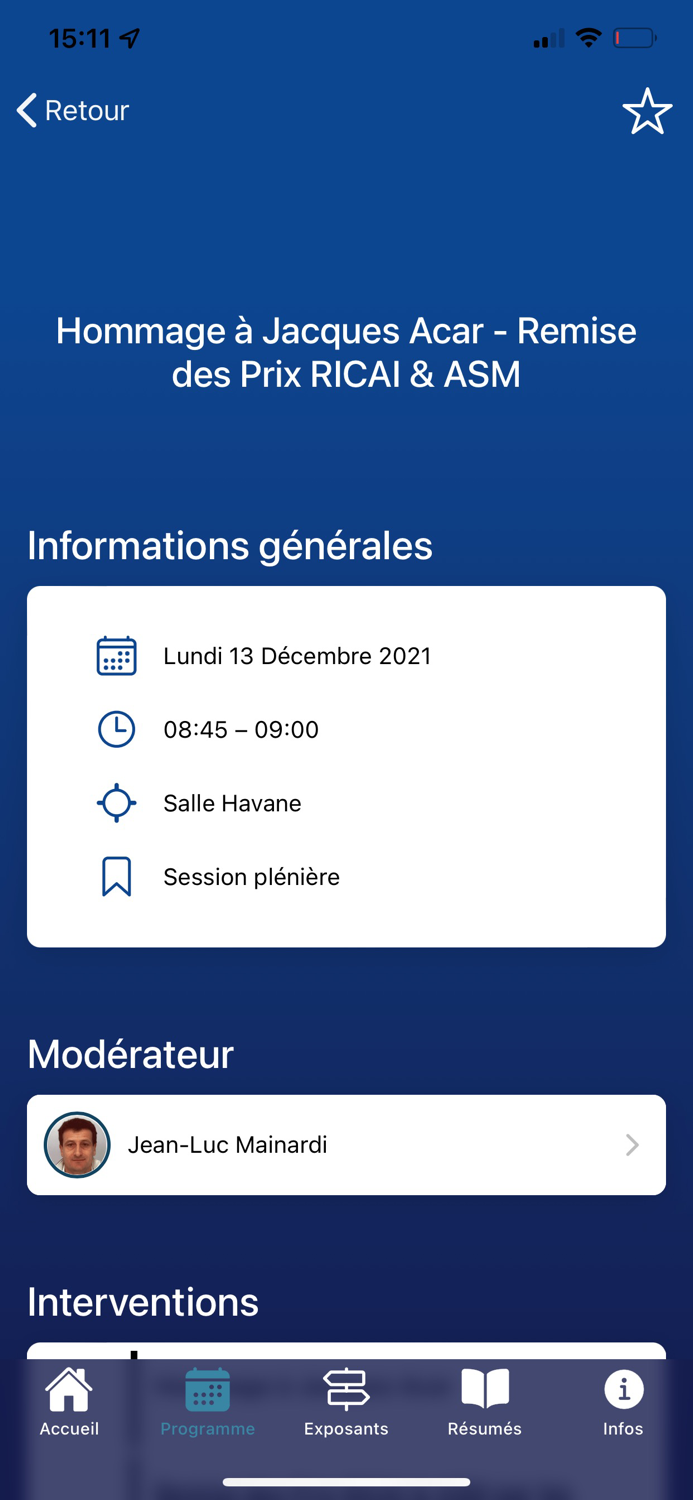Go to the Exposants tab
The height and width of the screenshot is (1500, 693).
click(x=346, y=1402)
